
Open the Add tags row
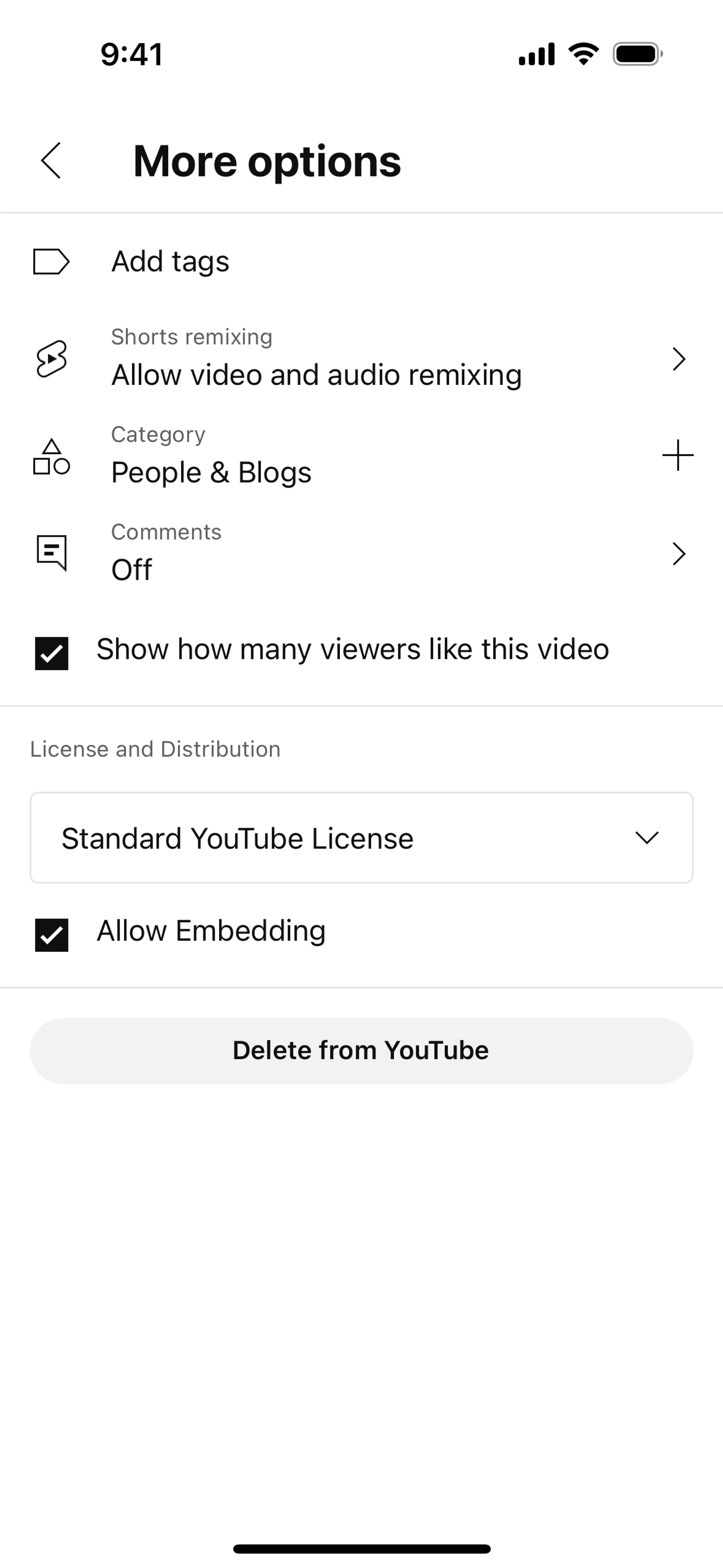click(171, 262)
